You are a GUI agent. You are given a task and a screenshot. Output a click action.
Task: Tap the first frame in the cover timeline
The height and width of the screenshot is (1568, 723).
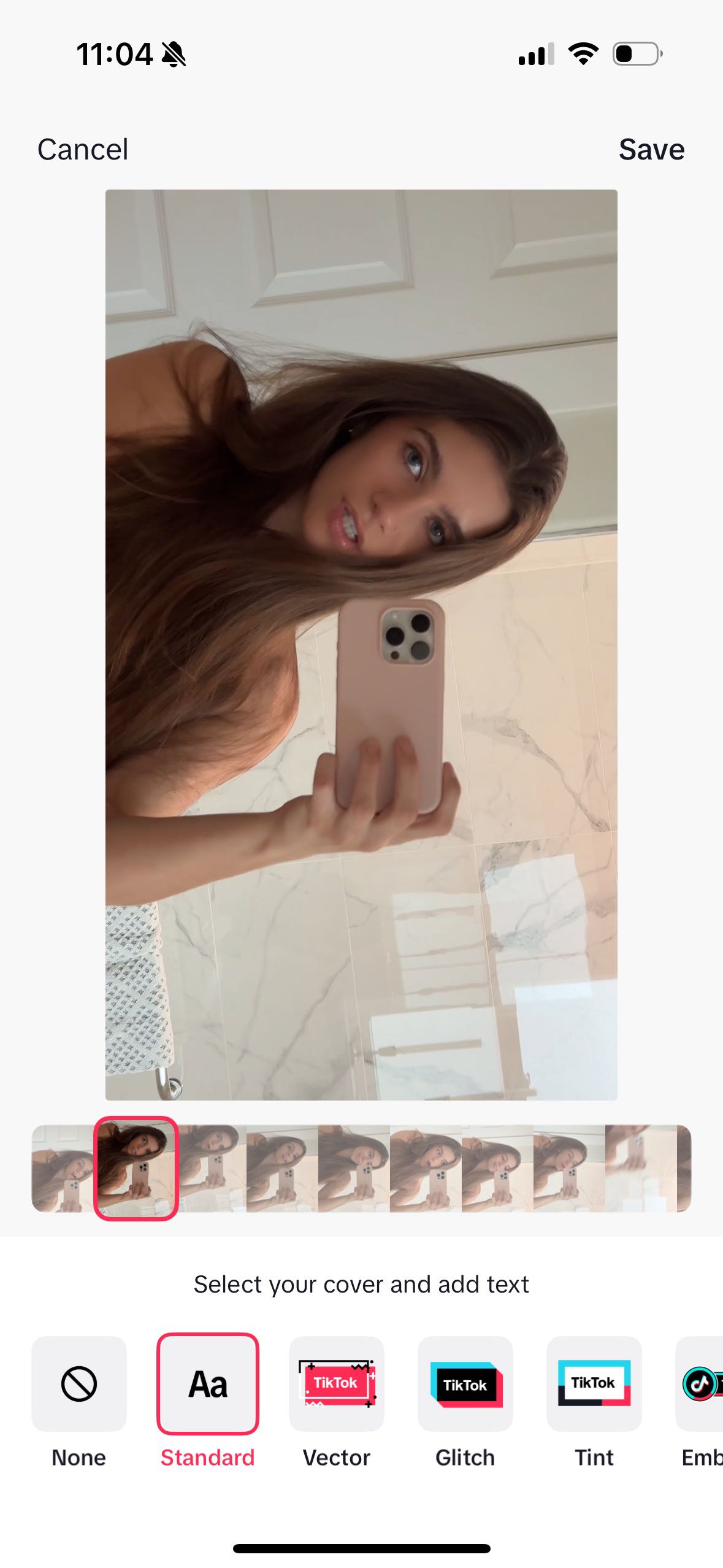coord(61,1168)
